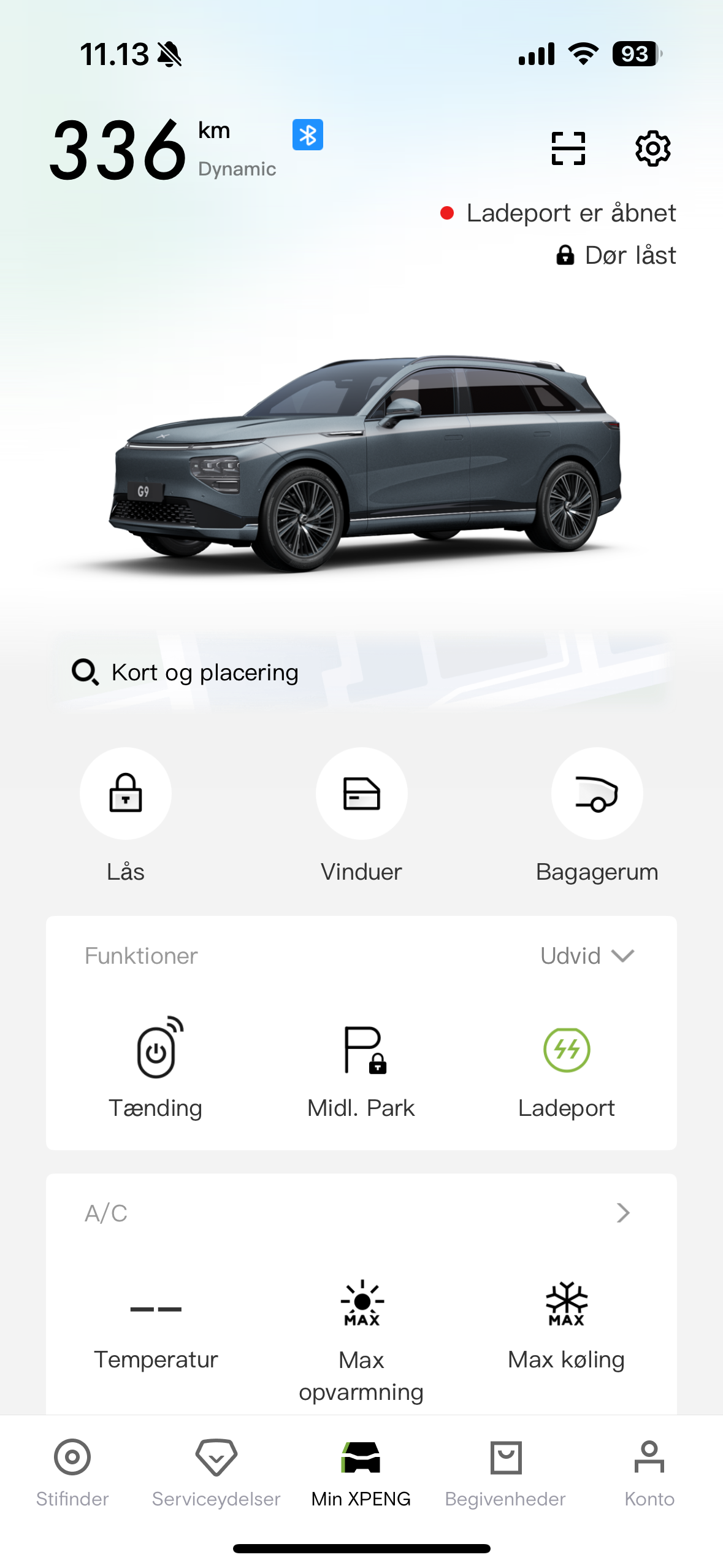723x1568 pixels.
Task: Switch to the Stifinder tab
Action: tap(72, 1472)
